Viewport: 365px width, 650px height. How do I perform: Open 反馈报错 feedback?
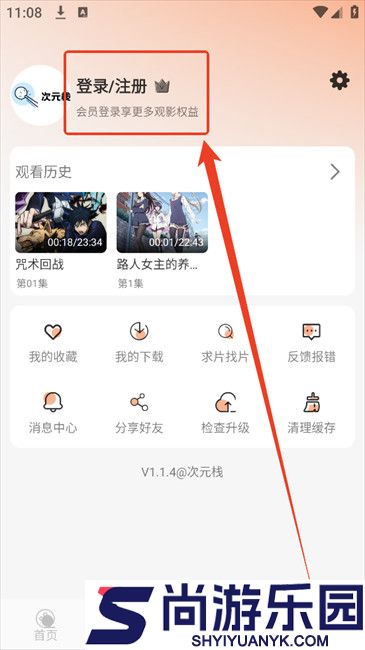coord(311,342)
